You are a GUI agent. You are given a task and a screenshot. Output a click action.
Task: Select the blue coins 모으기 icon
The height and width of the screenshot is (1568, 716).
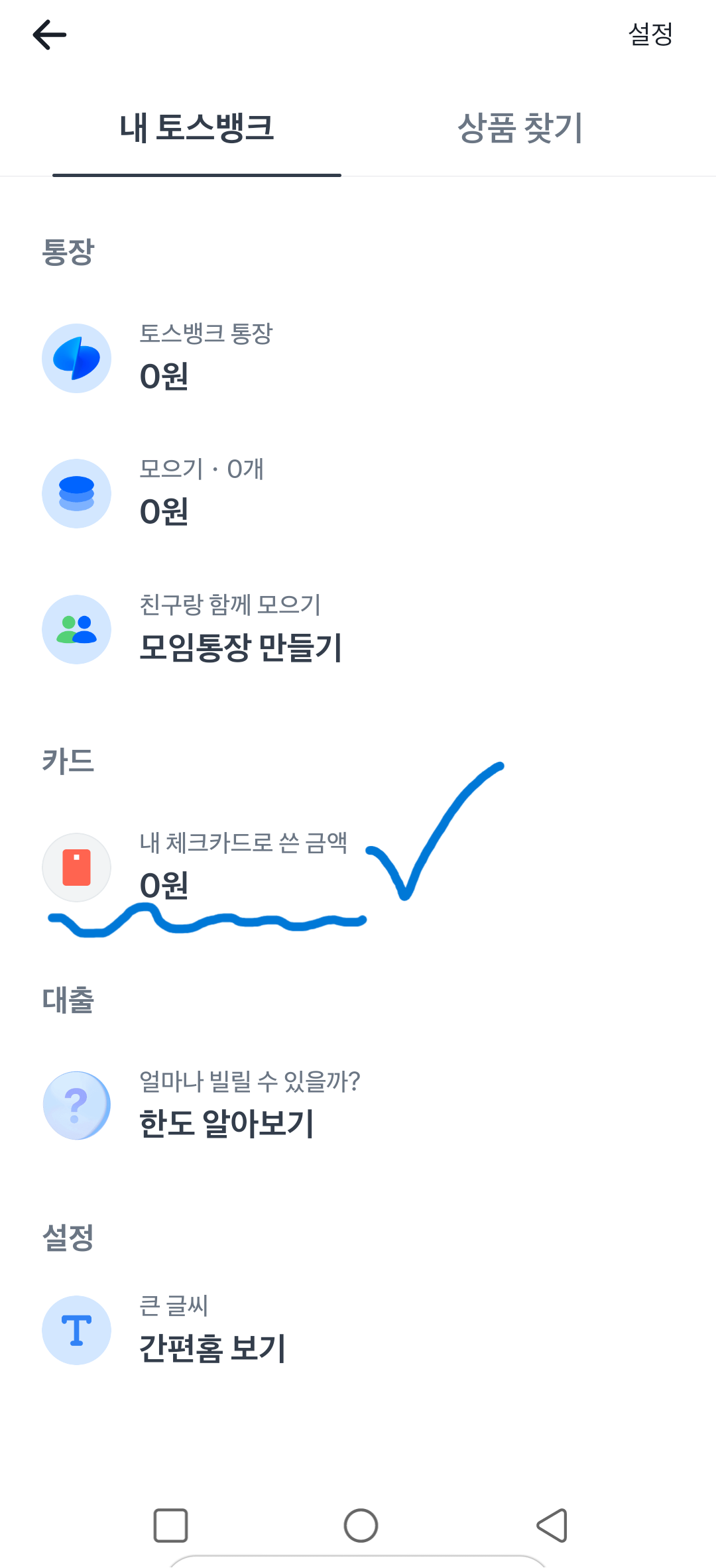click(76, 493)
